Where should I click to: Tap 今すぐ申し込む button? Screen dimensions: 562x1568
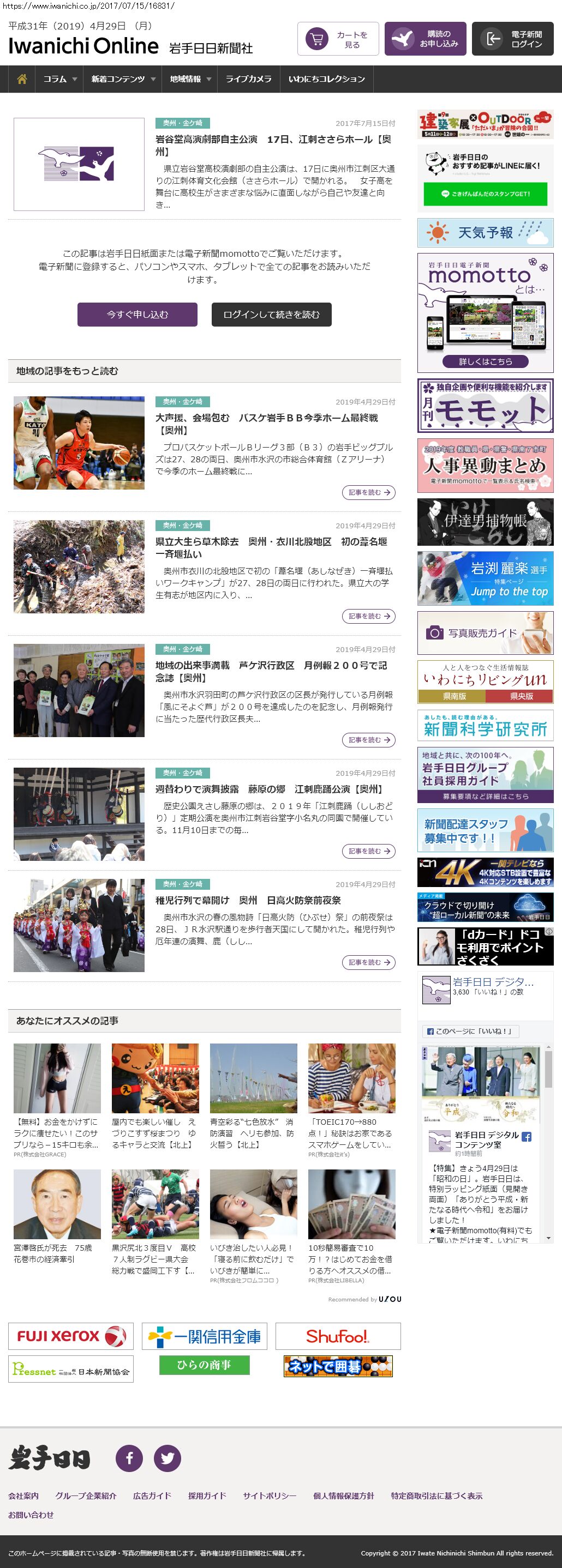point(137,315)
